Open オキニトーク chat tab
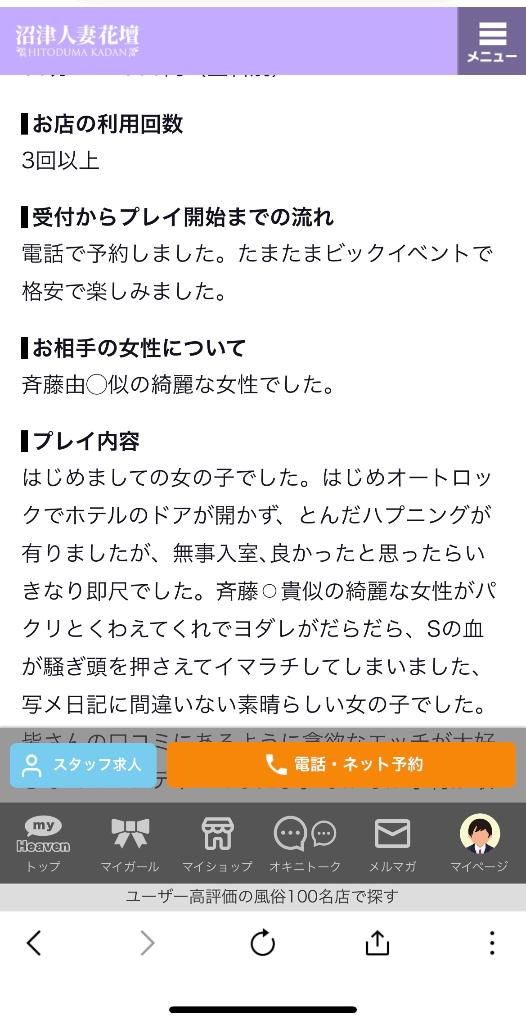 pyautogui.click(x=305, y=843)
